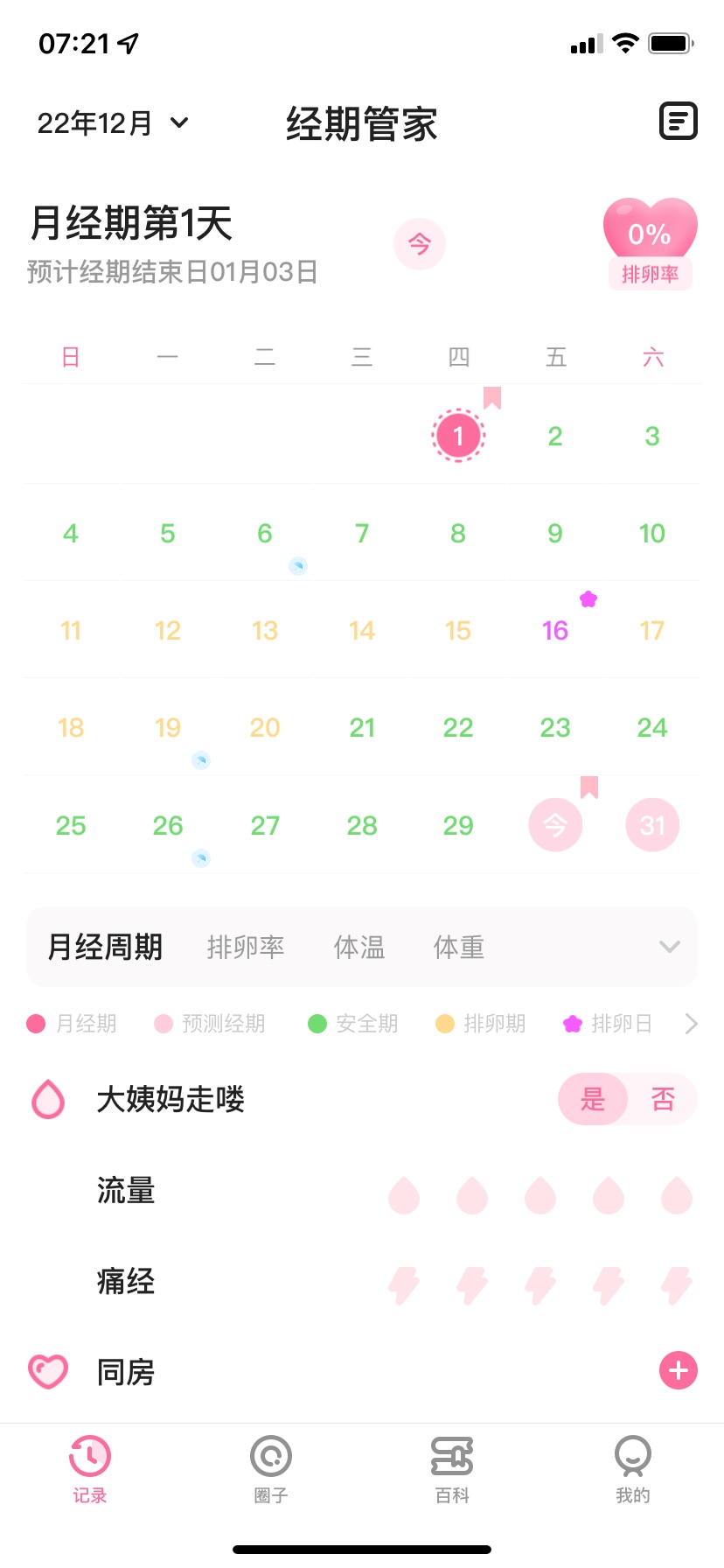Screen dimensions: 724x1568
Task: Go to the 圈子 tab
Action: point(271,1470)
